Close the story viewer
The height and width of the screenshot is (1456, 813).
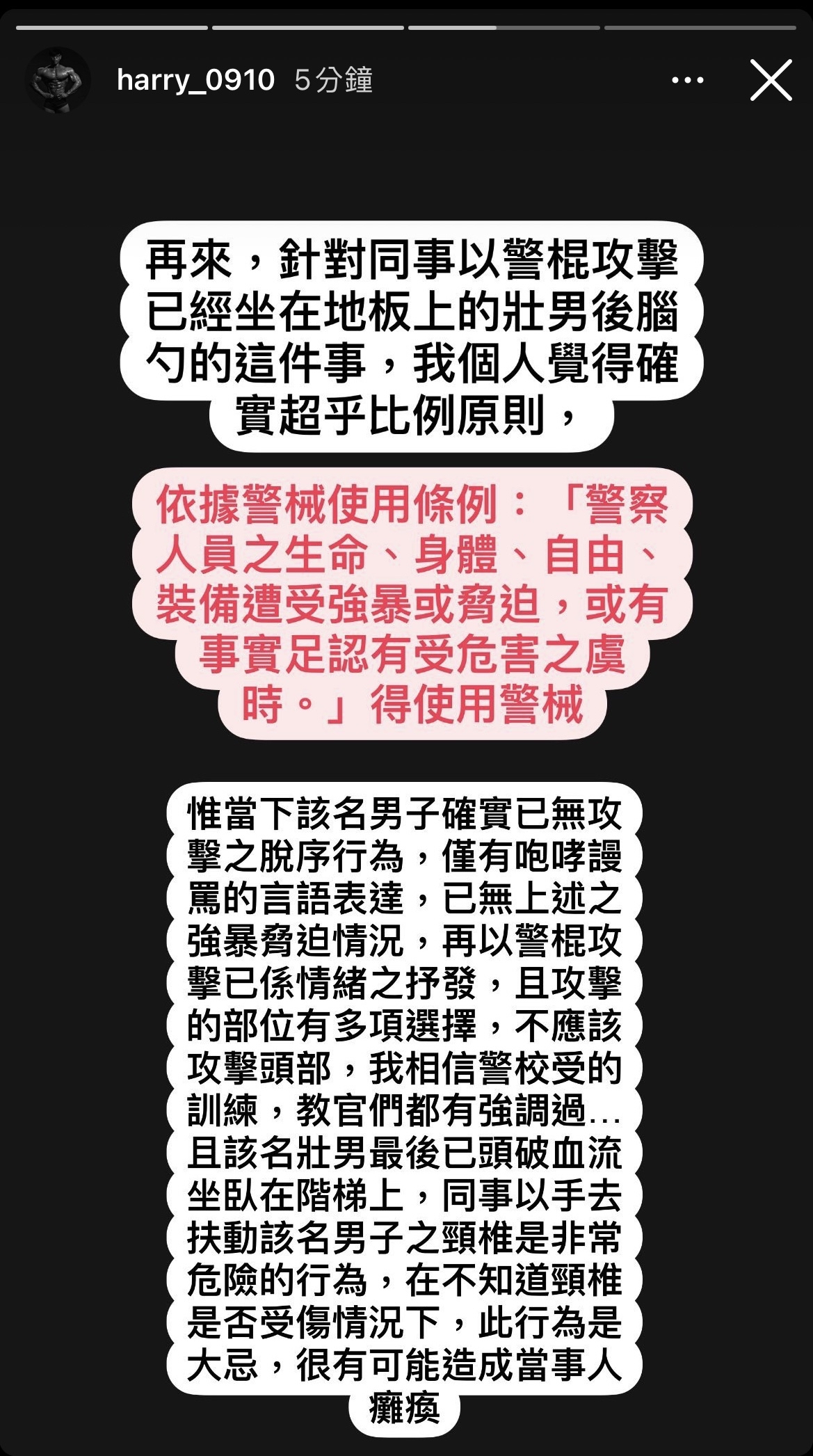tap(771, 80)
